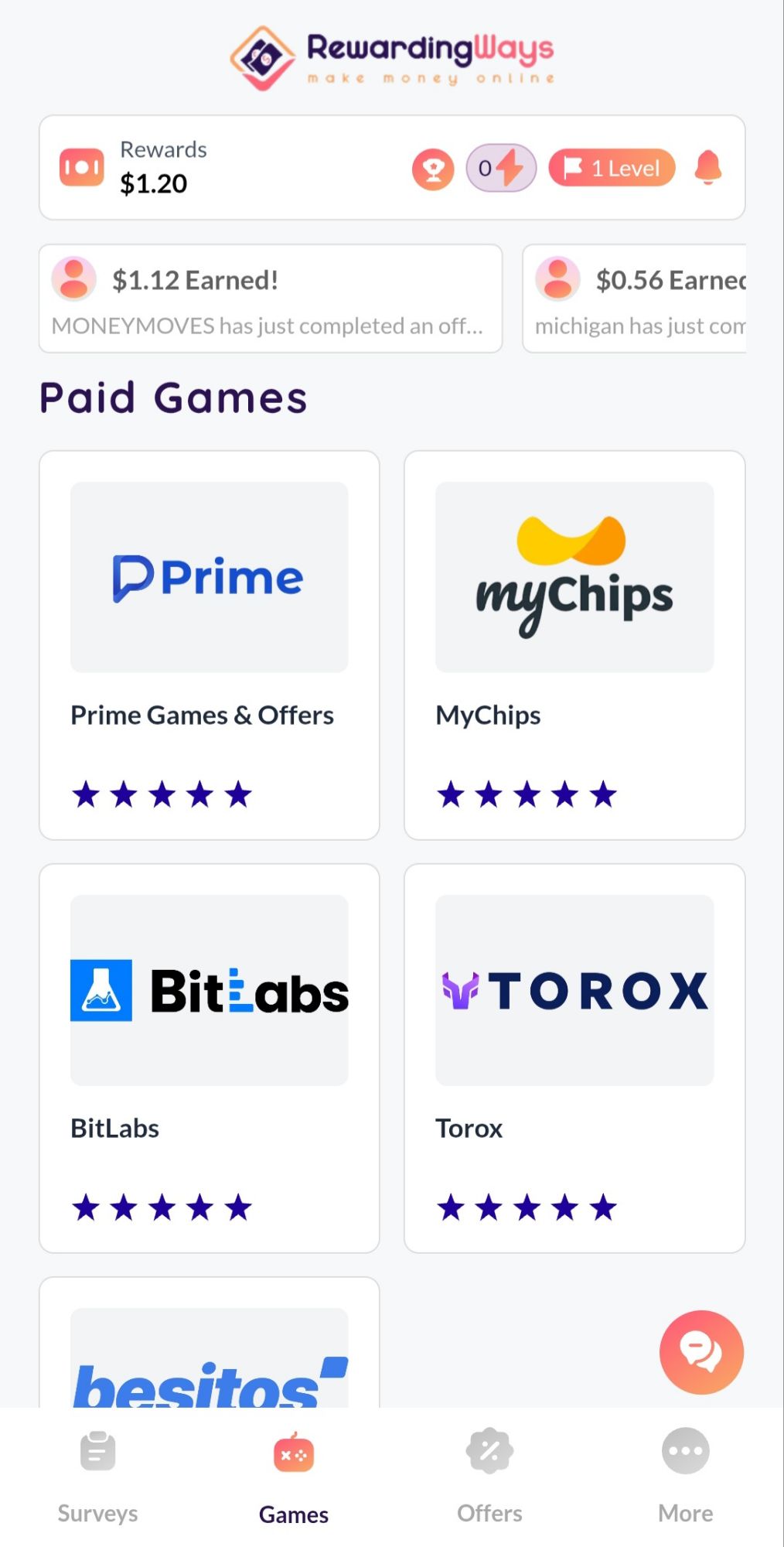Image resolution: width=784 pixels, height=1547 pixels.
Task: Click the star rating under BitLabs
Action: coord(162,1207)
